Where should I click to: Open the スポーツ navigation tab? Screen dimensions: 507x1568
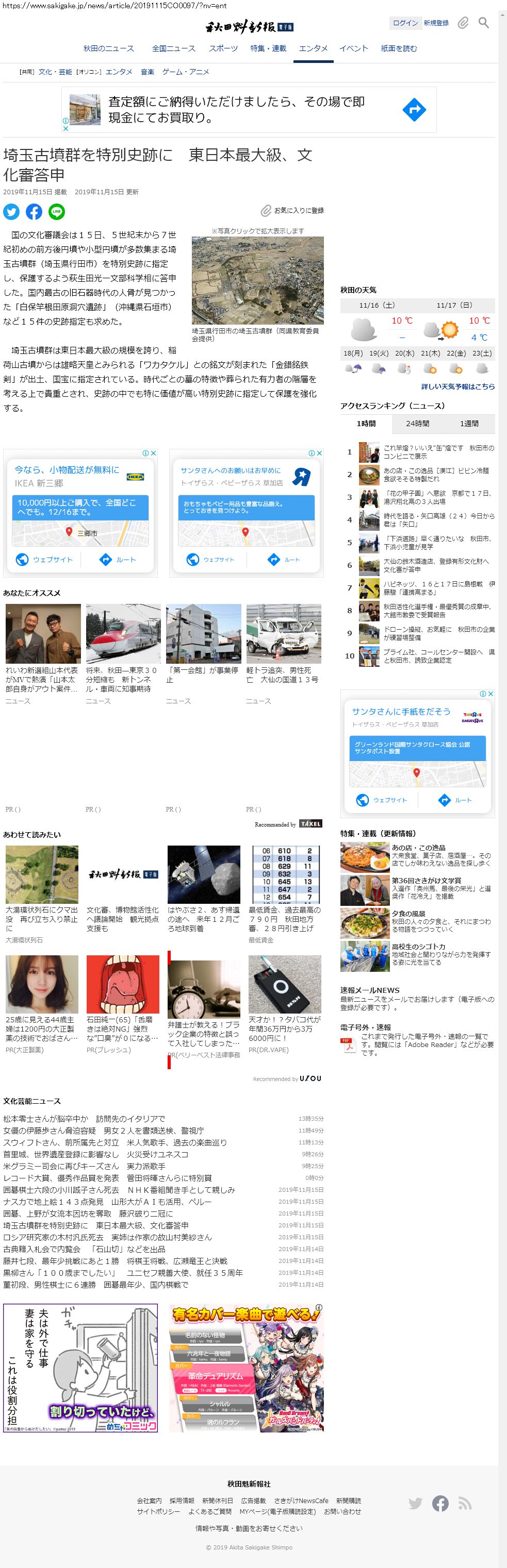[223, 49]
